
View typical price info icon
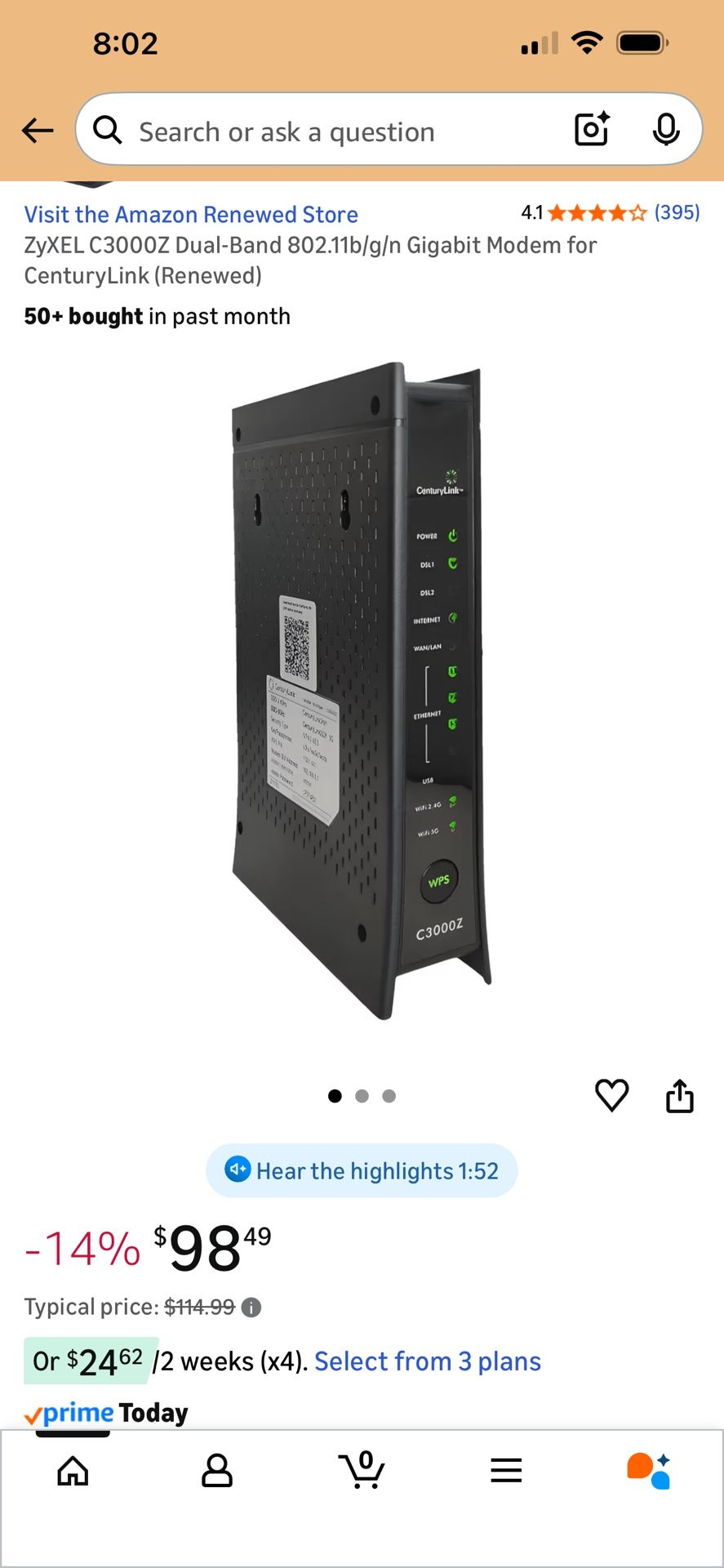[x=252, y=1307]
